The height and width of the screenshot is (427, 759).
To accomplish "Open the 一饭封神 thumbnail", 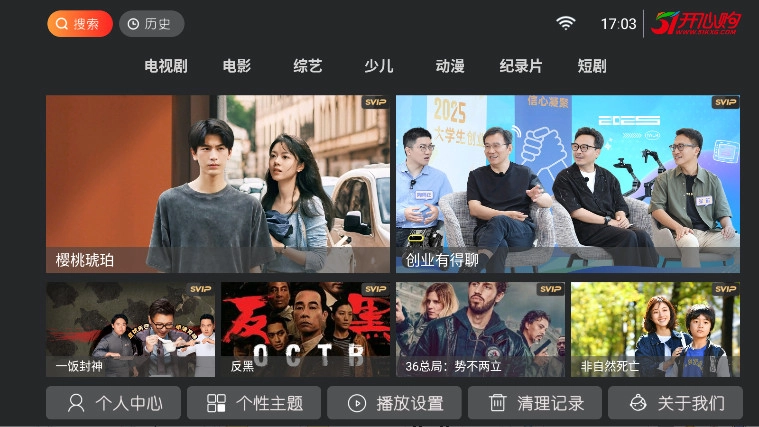I will [131, 329].
